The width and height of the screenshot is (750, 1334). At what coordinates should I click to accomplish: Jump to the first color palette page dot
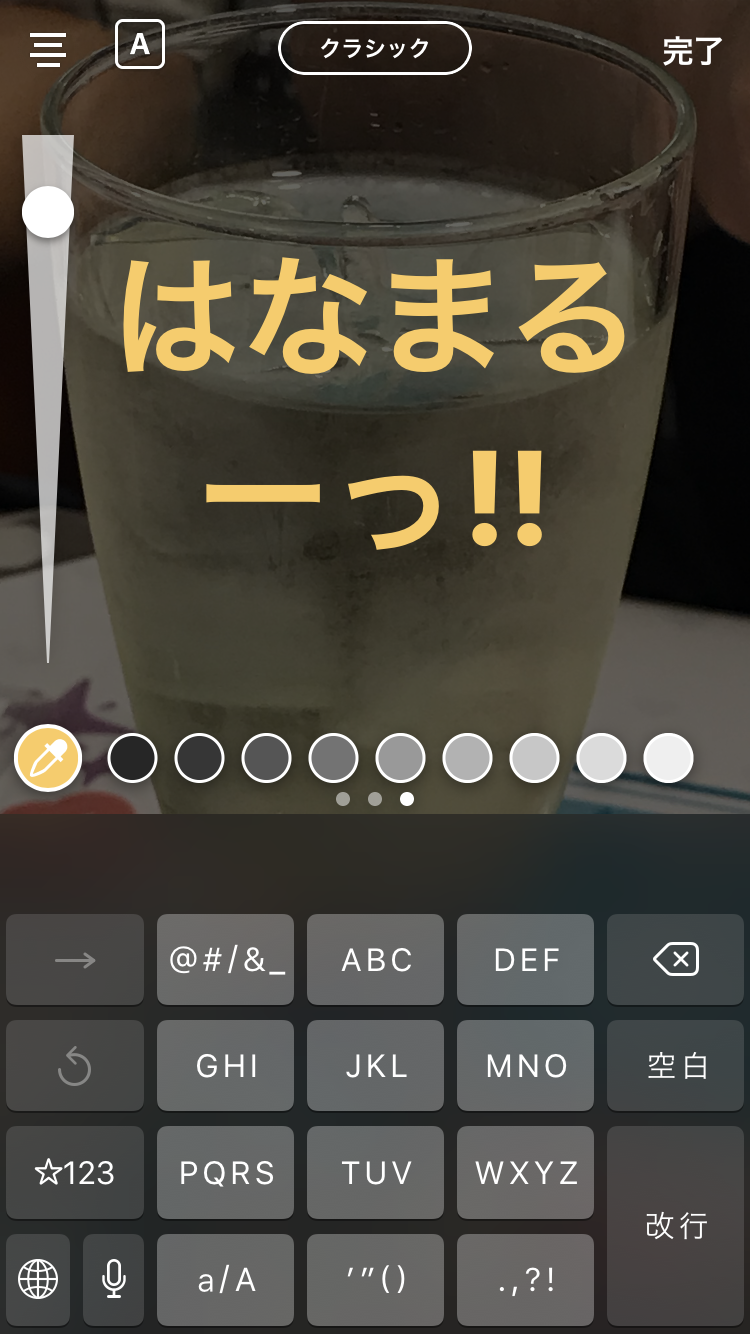coord(343,799)
